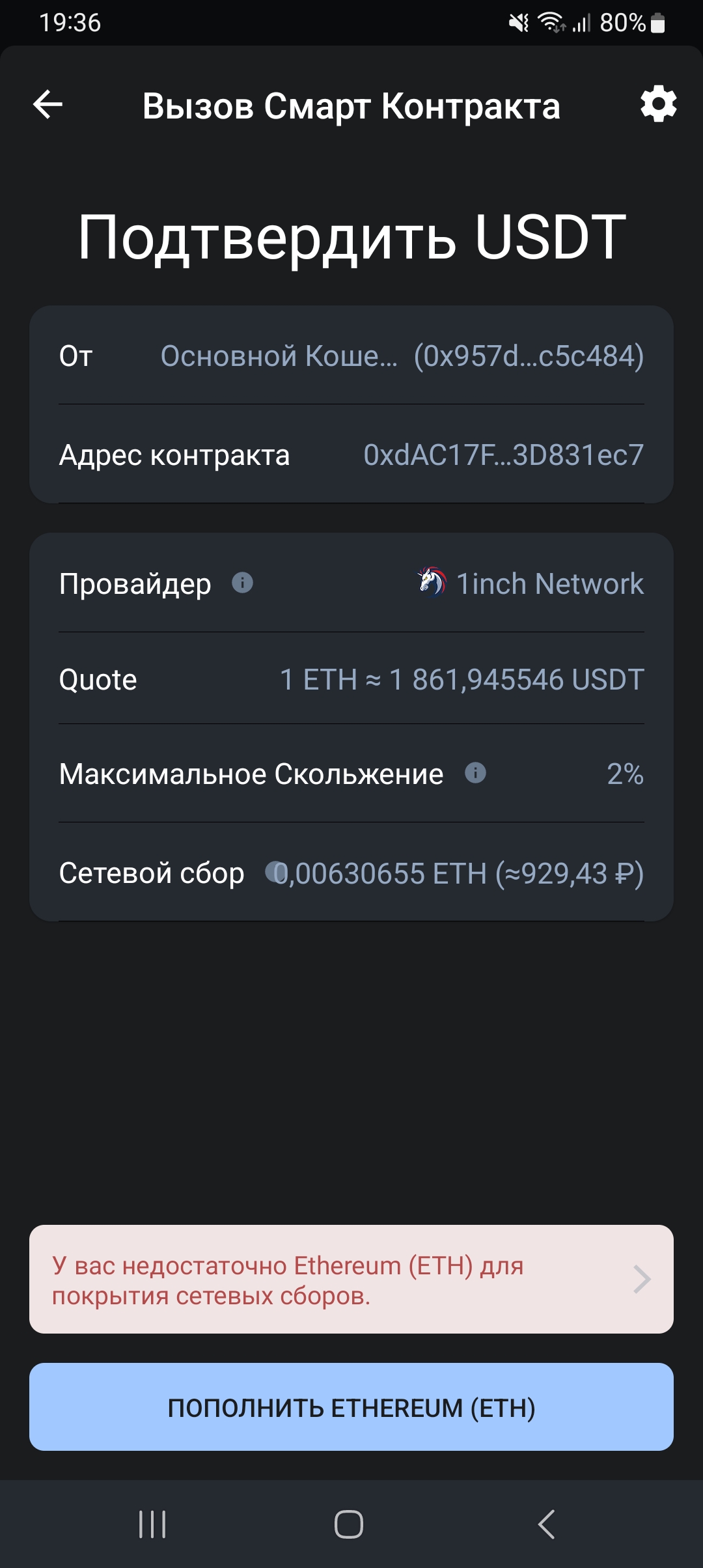Tap the Android home circle icon
Screen dimensions: 703x1568
[350, 1524]
